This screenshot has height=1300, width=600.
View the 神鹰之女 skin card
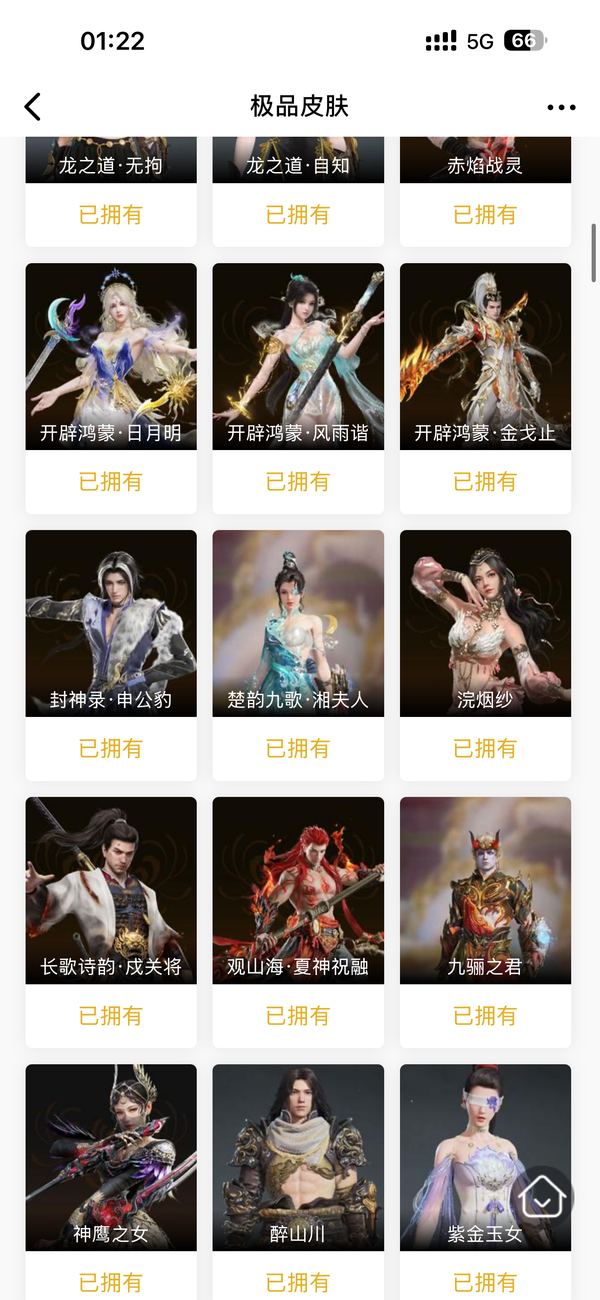(111, 1158)
